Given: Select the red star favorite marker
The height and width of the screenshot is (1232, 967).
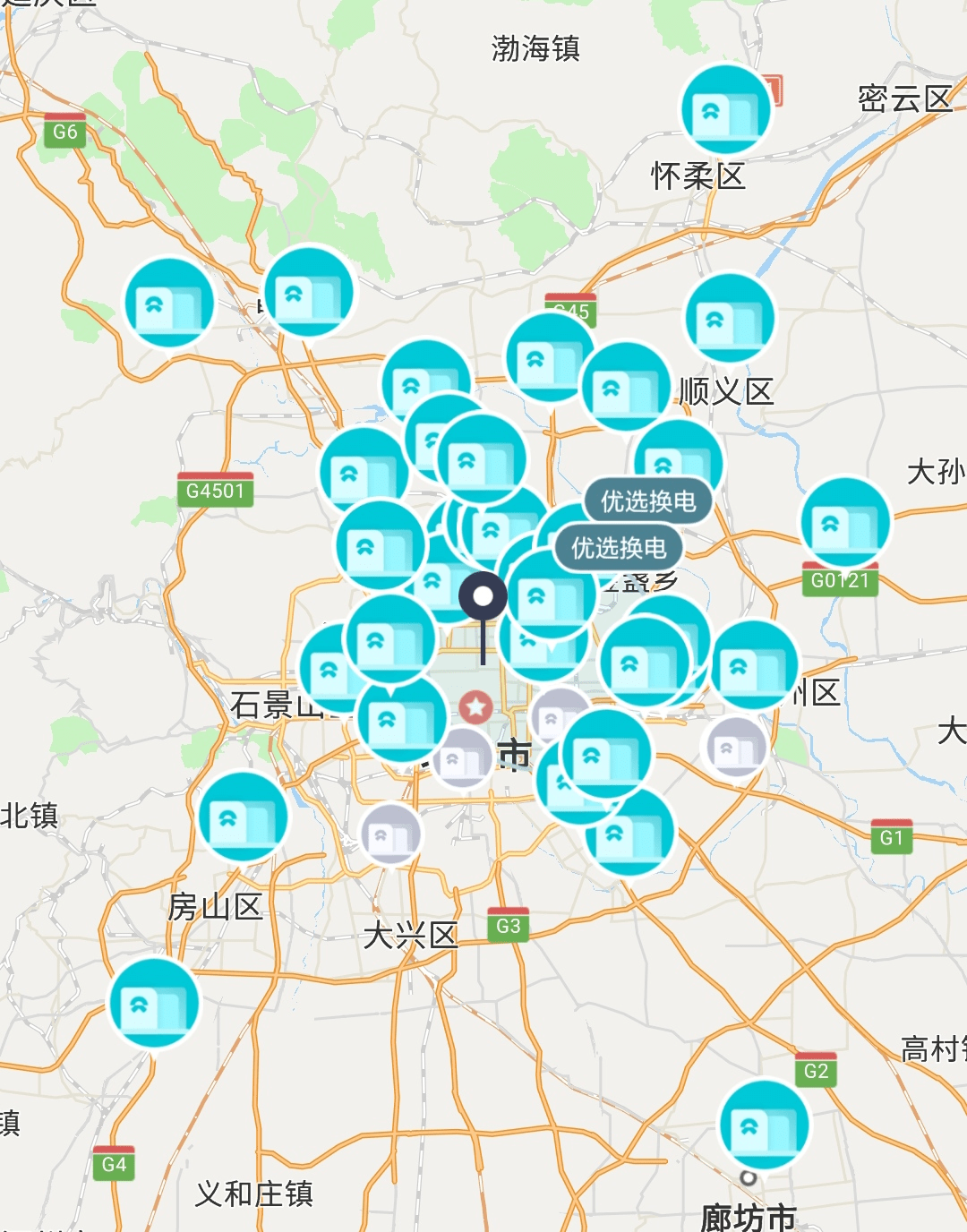Looking at the screenshot, I should pos(476,706).
